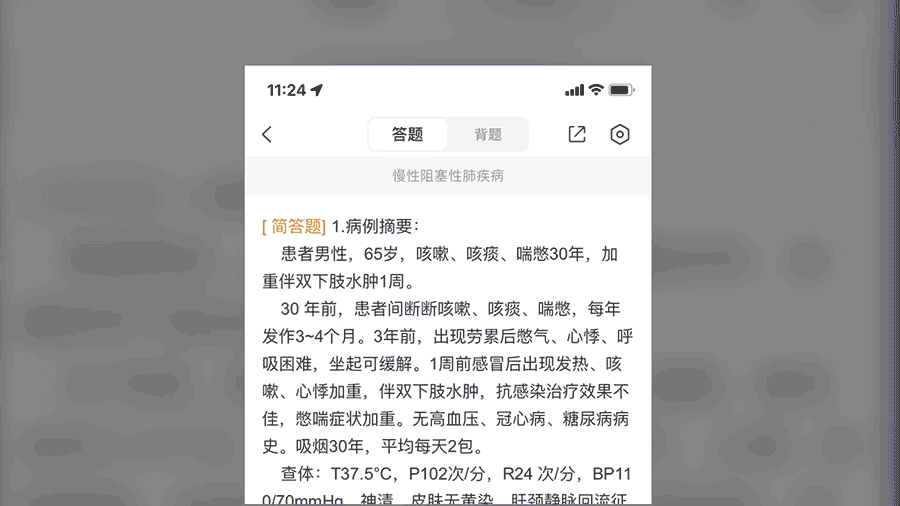Go back using the back arrow
Screen dimensions: 900x506
point(267,135)
